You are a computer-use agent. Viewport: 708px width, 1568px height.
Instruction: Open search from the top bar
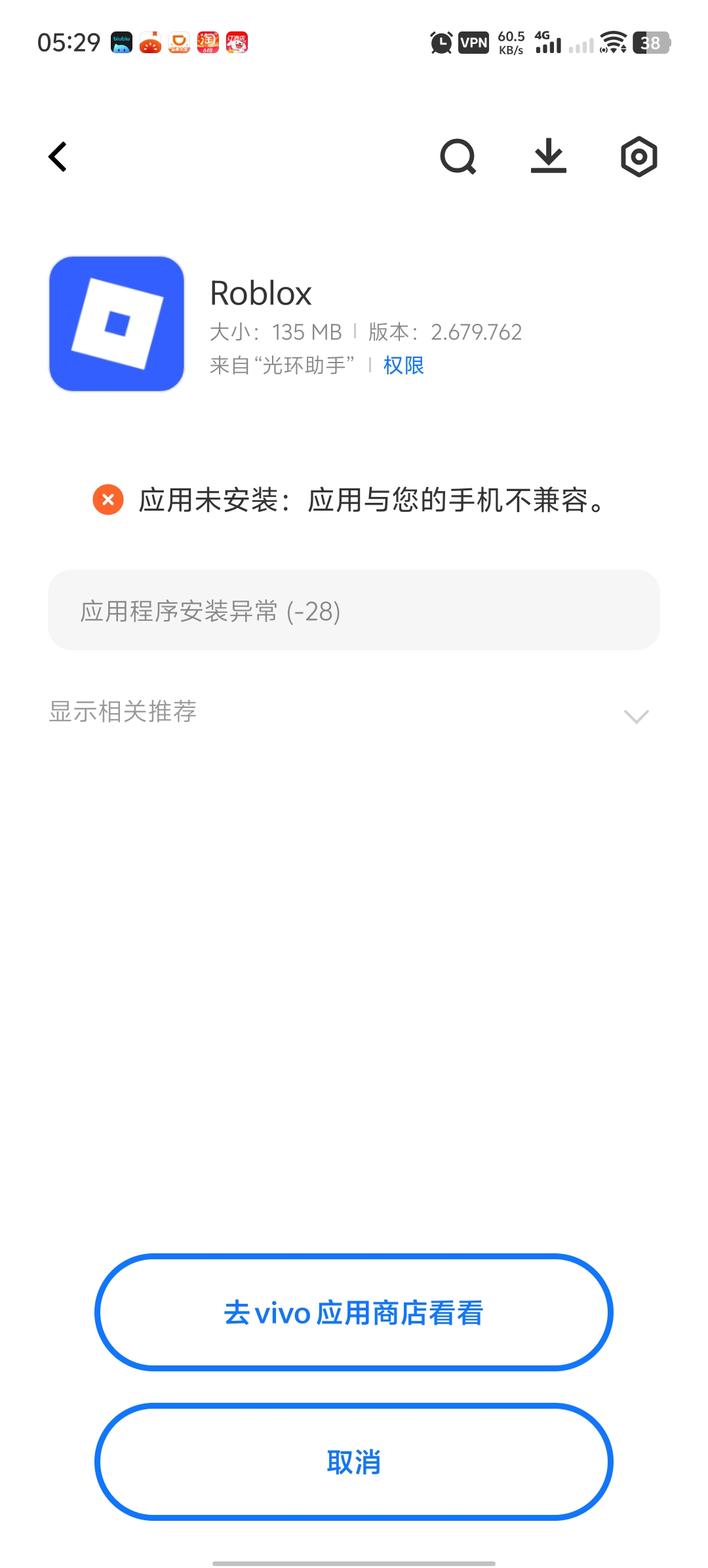coord(458,157)
